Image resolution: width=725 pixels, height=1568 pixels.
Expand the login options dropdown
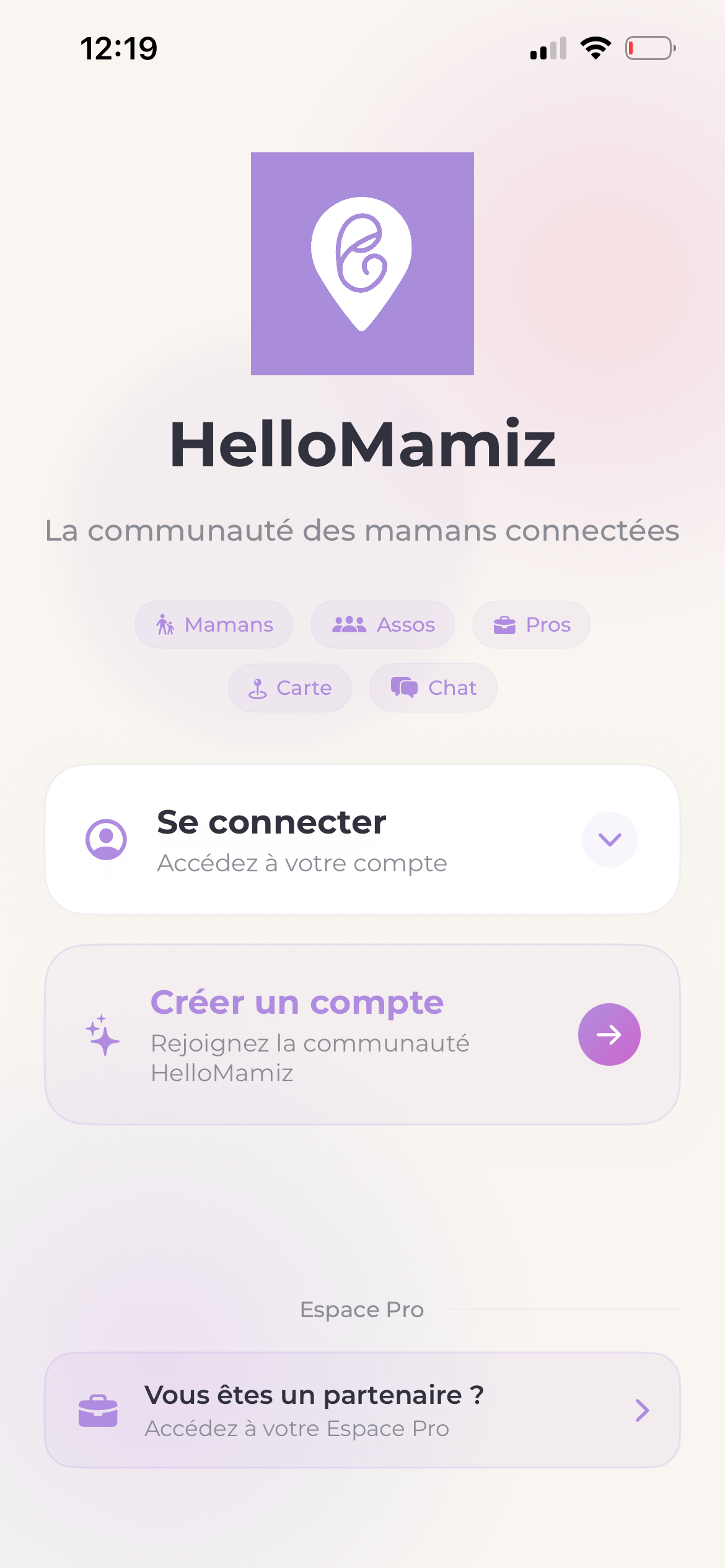609,840
